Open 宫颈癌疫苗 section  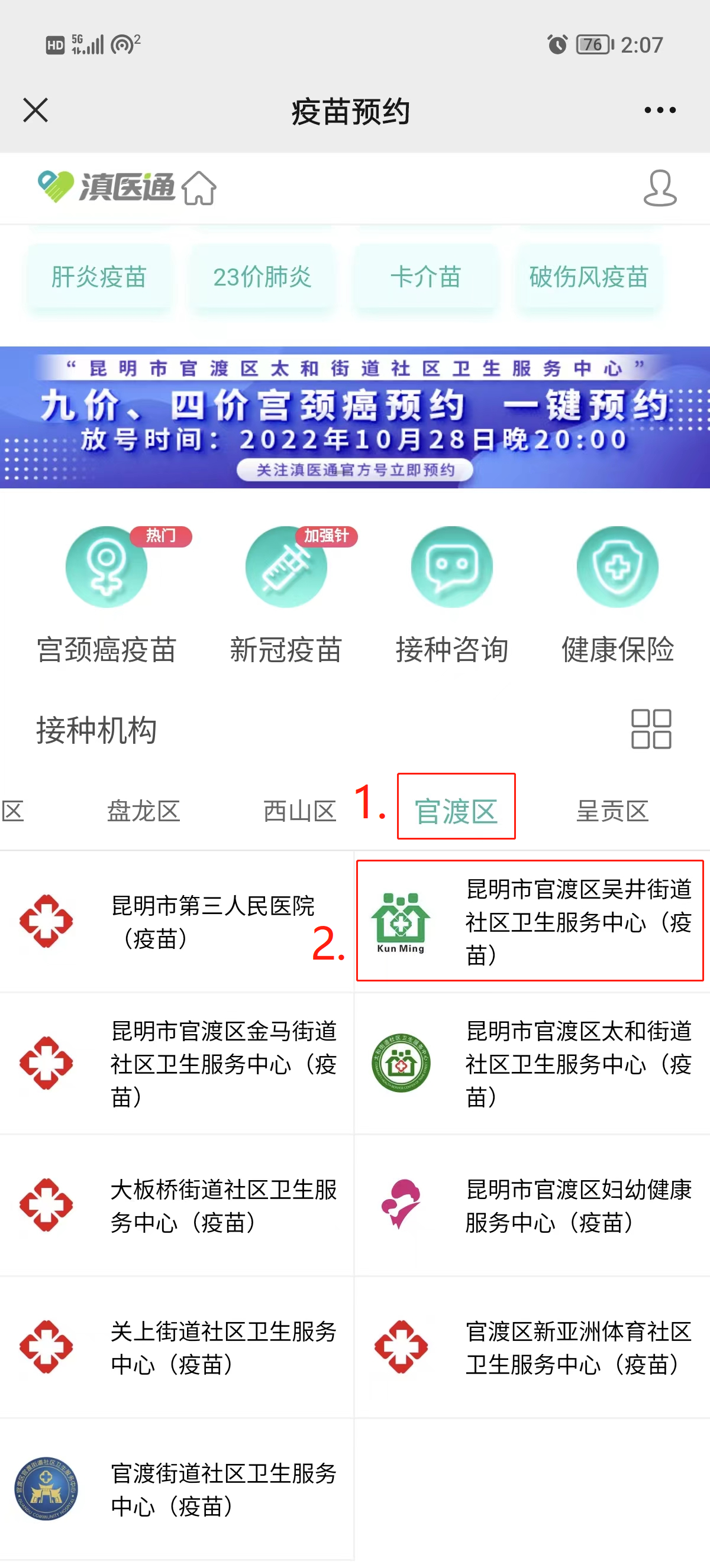click(106, 594)
